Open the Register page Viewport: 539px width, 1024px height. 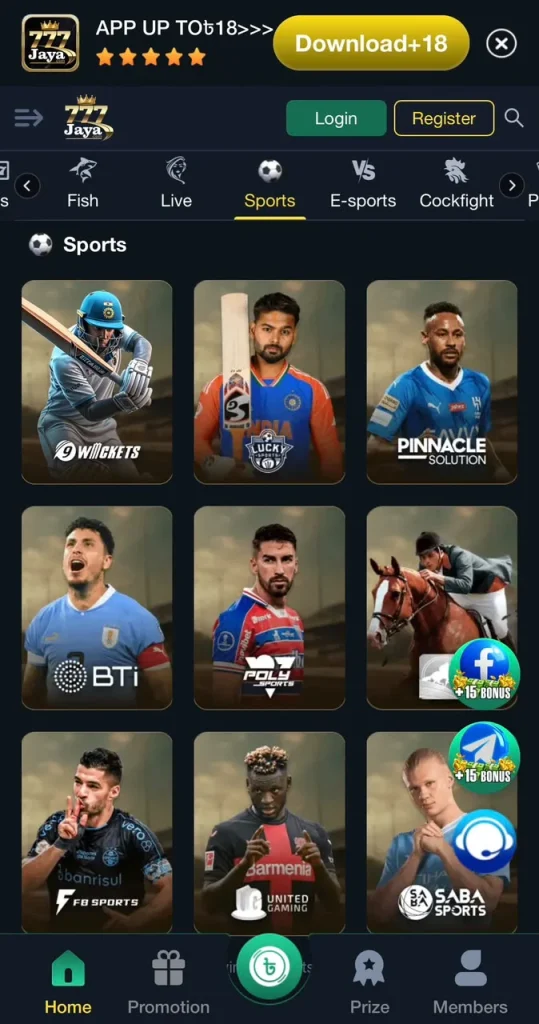(x=444, y=118)
